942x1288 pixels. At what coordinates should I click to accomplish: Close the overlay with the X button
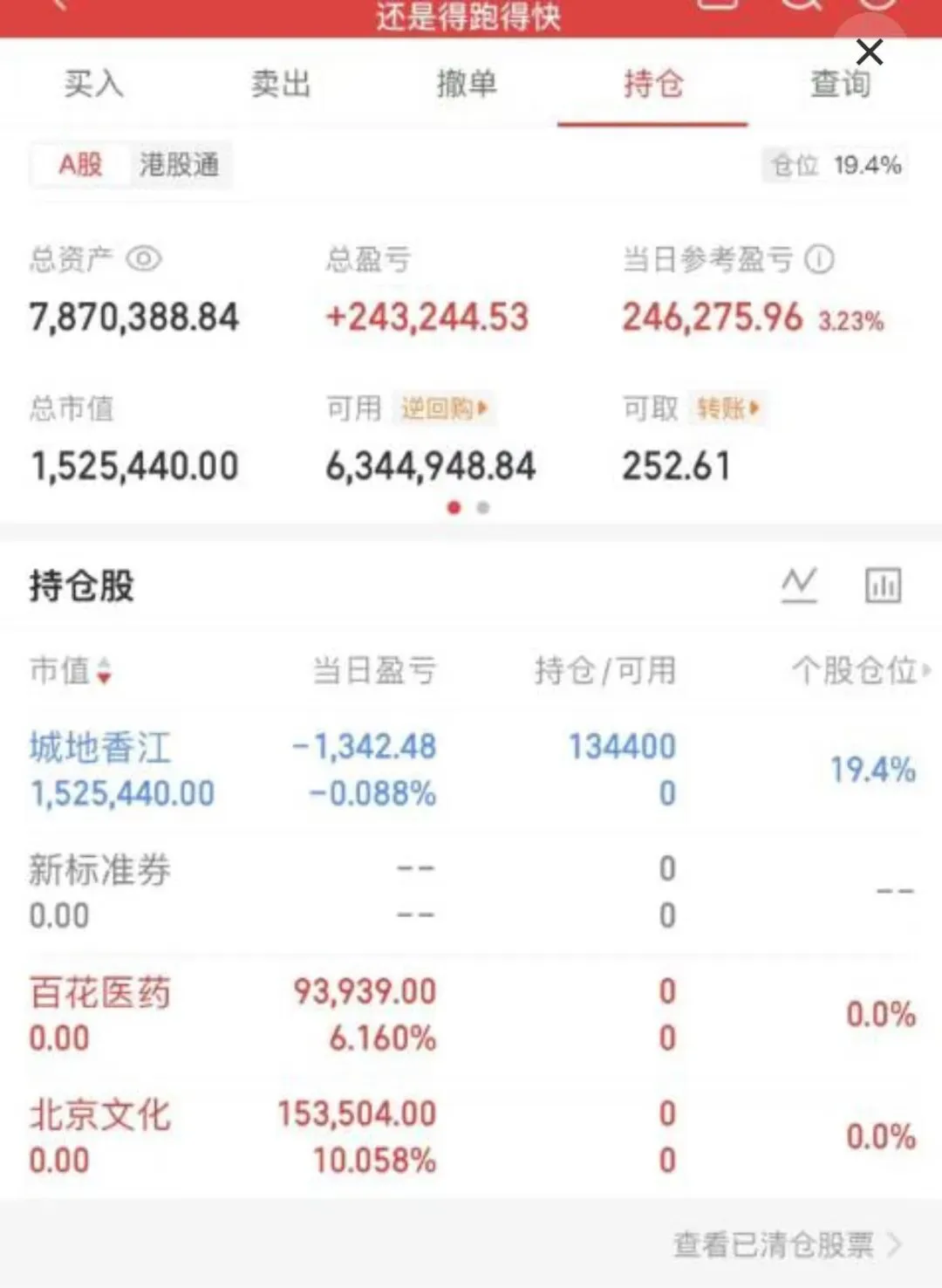coord(870,52)
